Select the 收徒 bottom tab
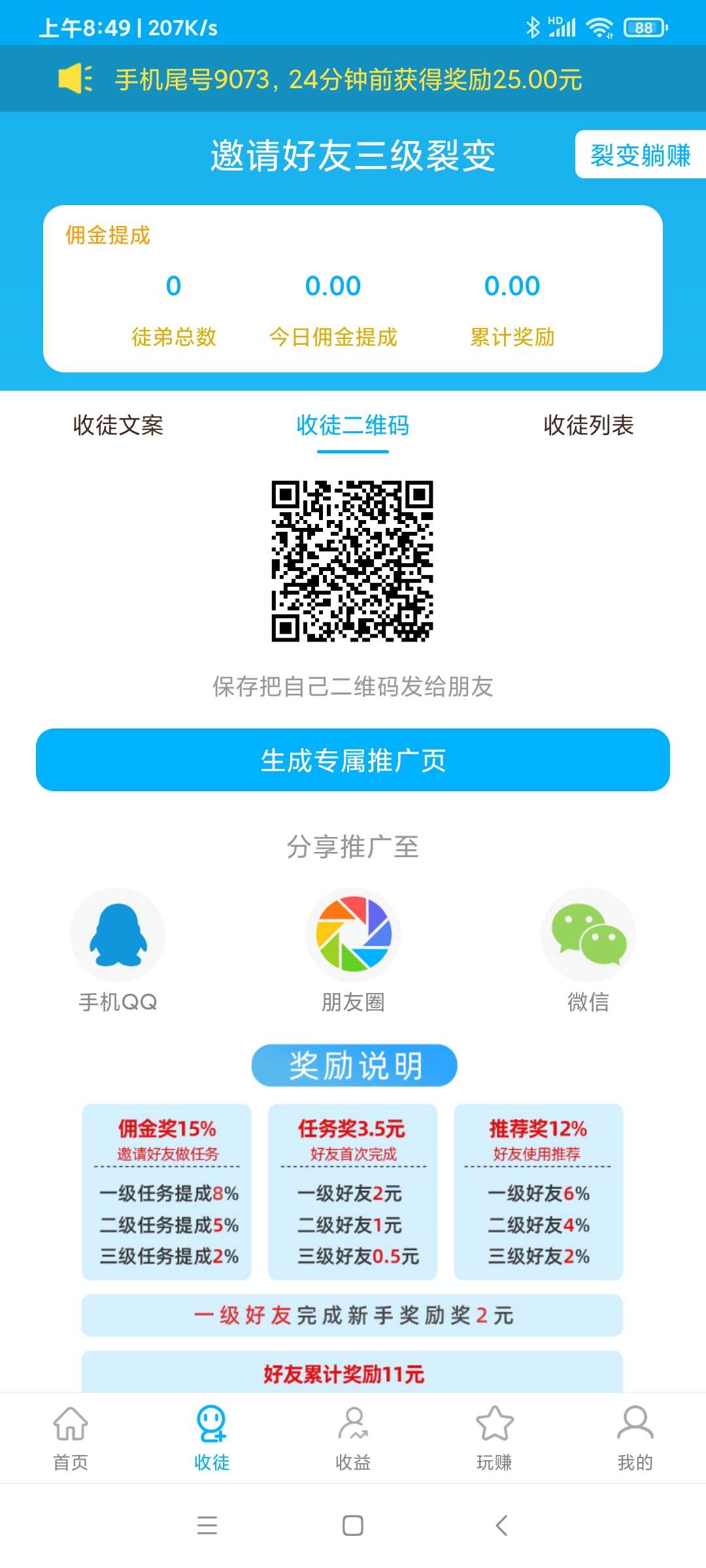The width and height of the screenshot is (706, 1568). [212, 1438]
